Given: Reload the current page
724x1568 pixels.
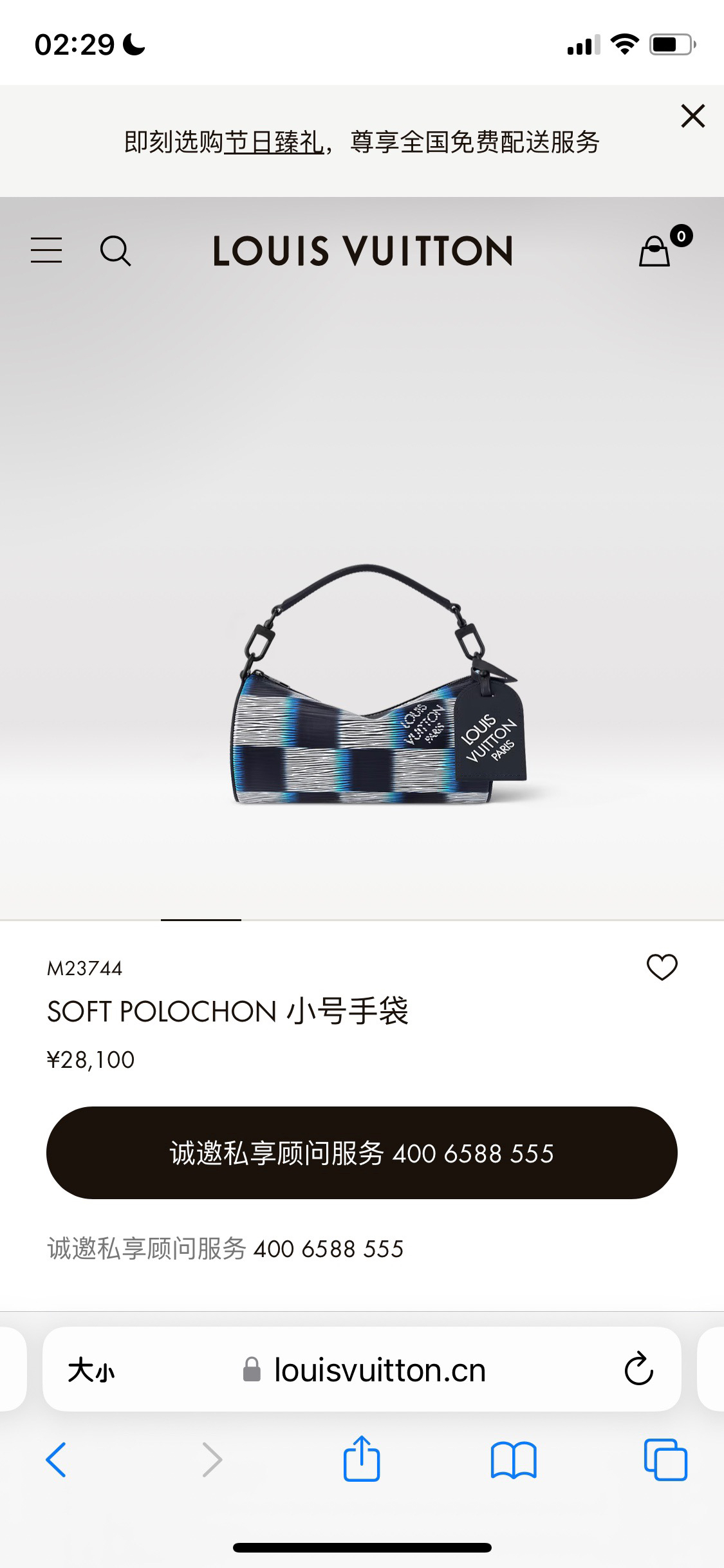Looking at the screenshot, I should coord(638,1370).
